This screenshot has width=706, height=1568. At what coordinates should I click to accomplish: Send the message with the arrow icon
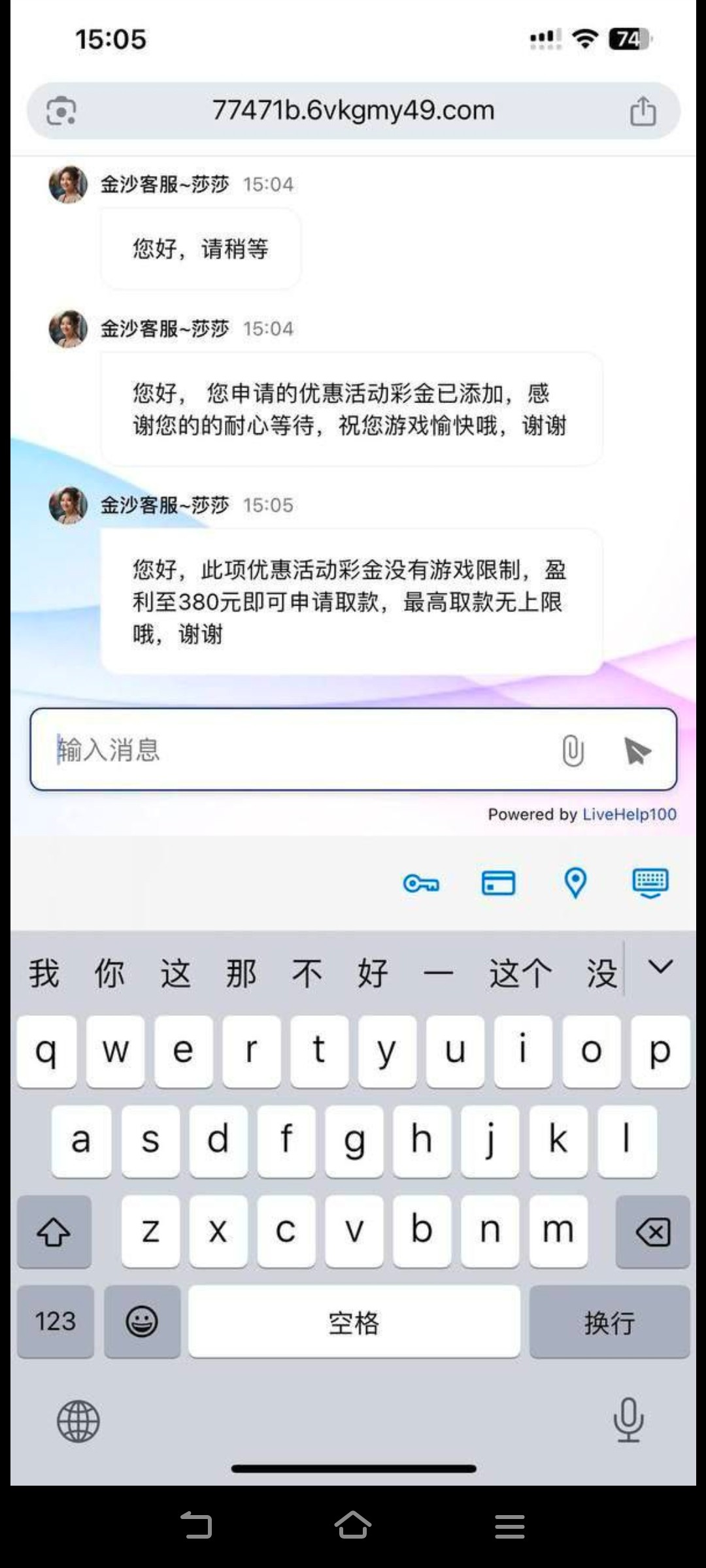[x=637, y=750]
